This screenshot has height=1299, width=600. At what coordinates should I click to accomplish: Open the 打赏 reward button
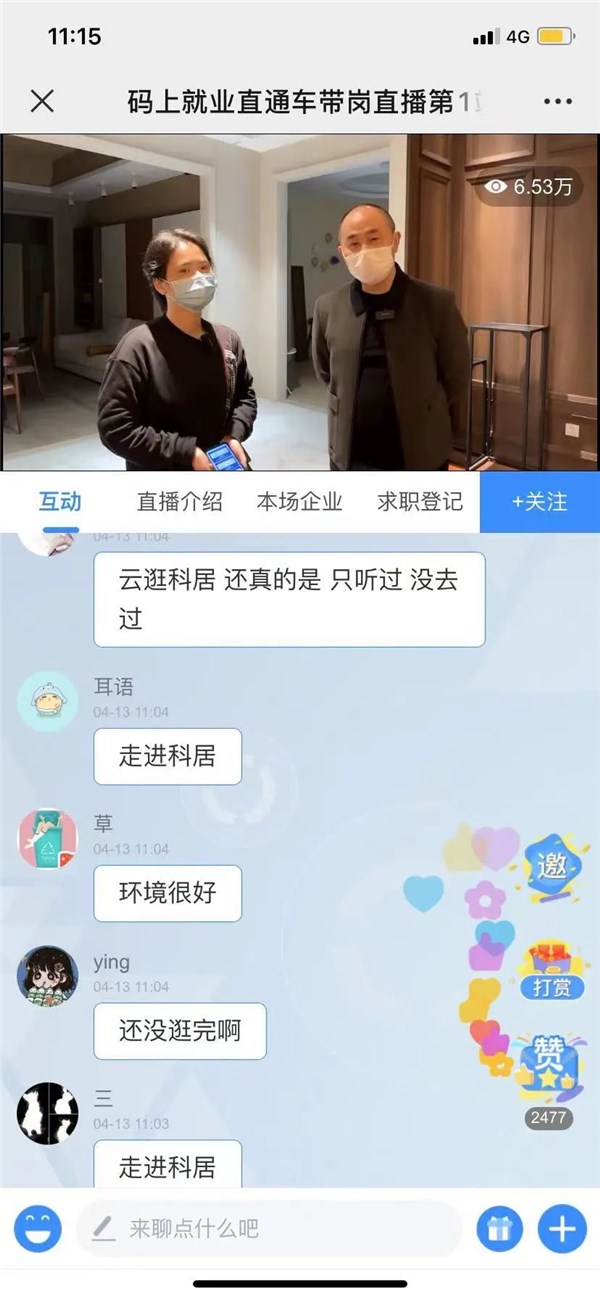coord(551,971)
